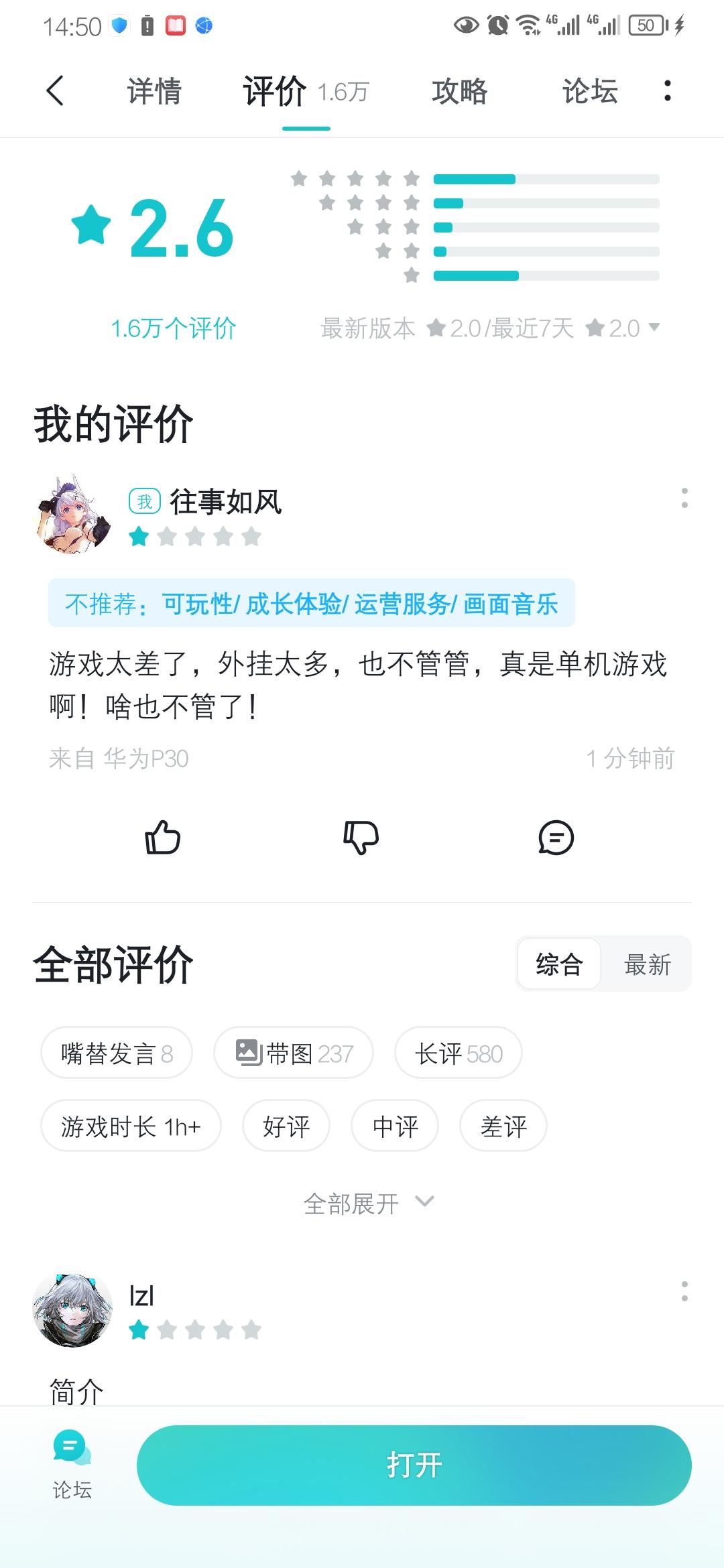Tap the 打开 button
The image size is (724, 1568).
pyautogui.click(x=414, y=1465)
